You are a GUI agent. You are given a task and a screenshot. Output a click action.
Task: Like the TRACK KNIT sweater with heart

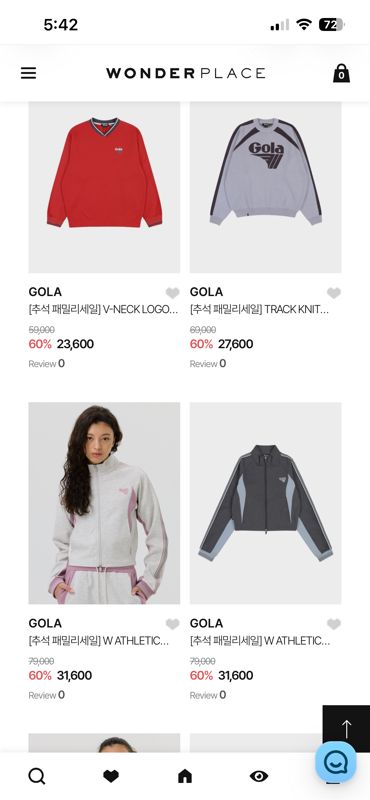tap(334, 293)
